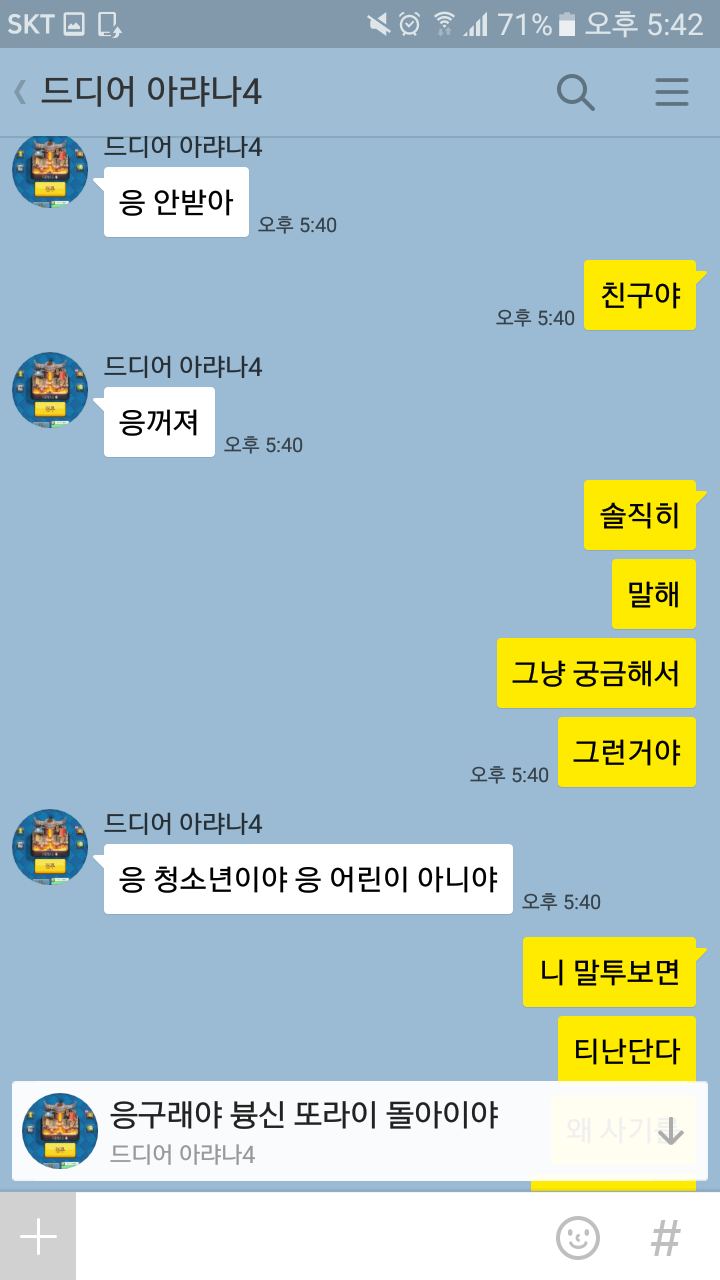Open the emoticon picker
This screenshot has width=720, height=1280.
[578, 1238]
